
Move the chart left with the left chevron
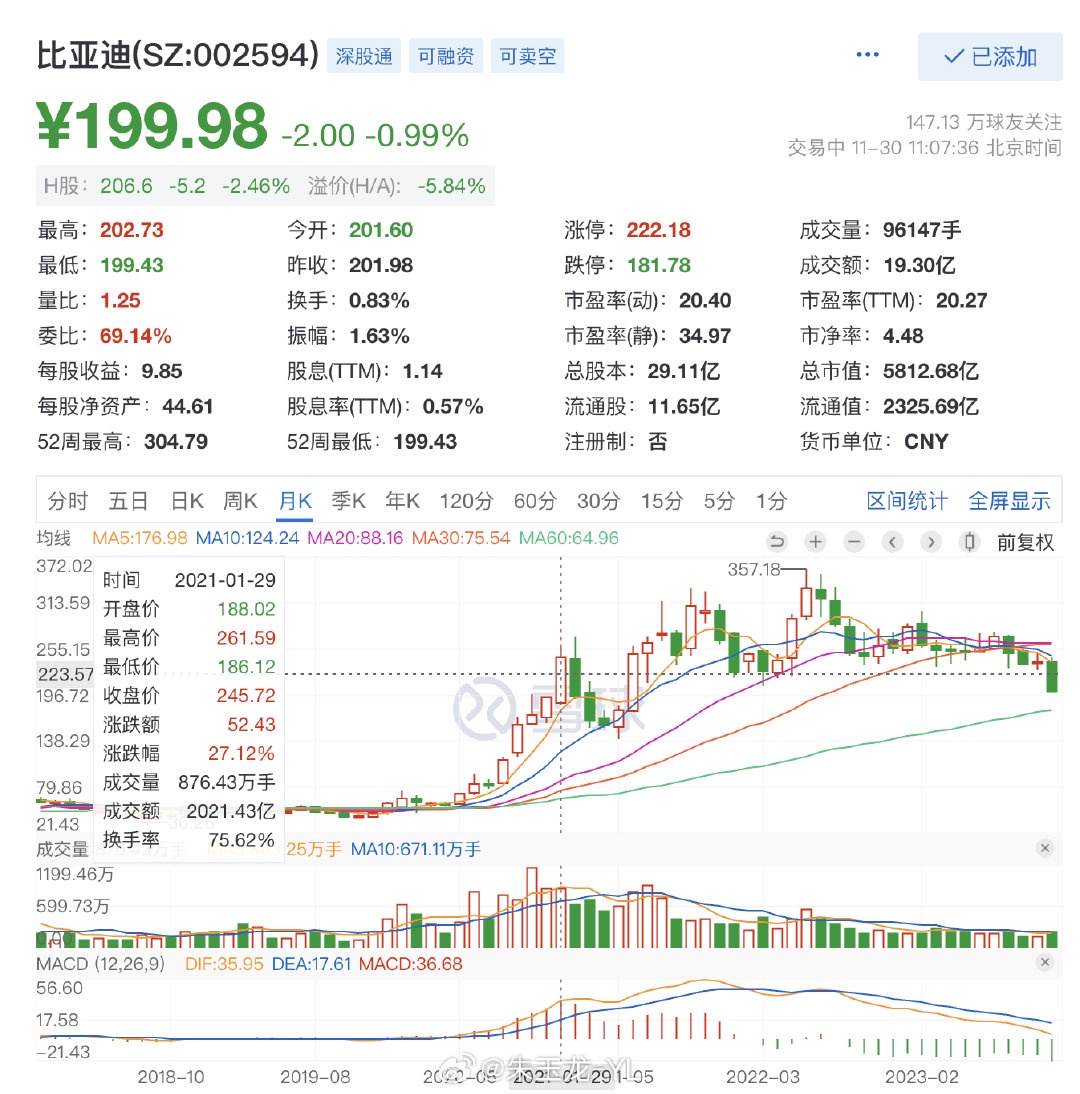pyautogui.click(x=892, y=542)
